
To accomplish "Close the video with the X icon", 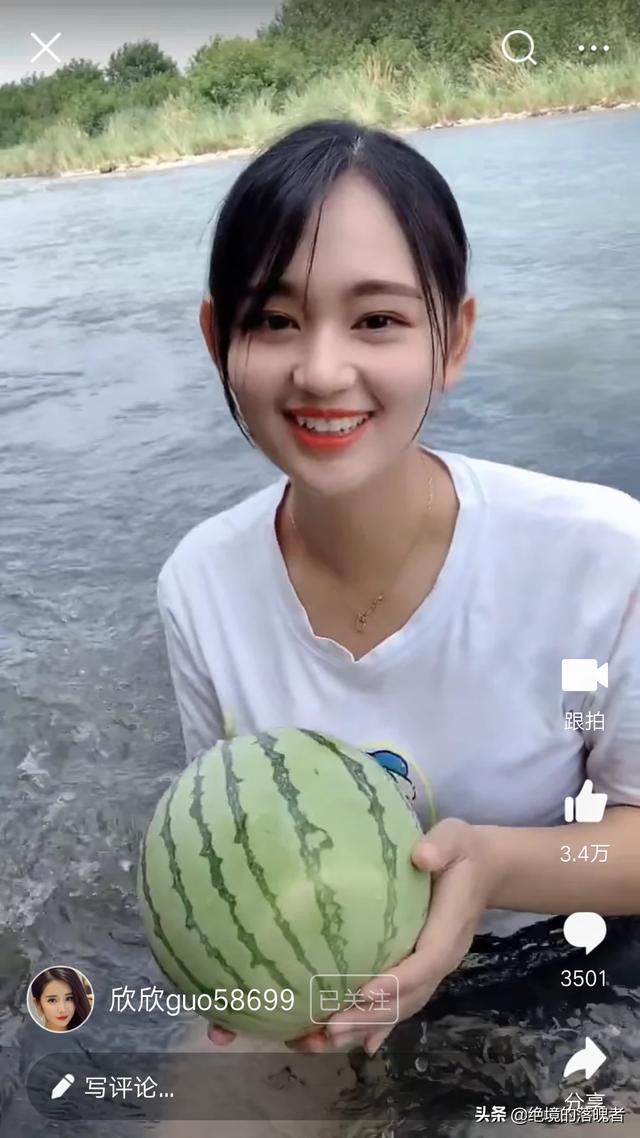I will click(x=45, y=47).
